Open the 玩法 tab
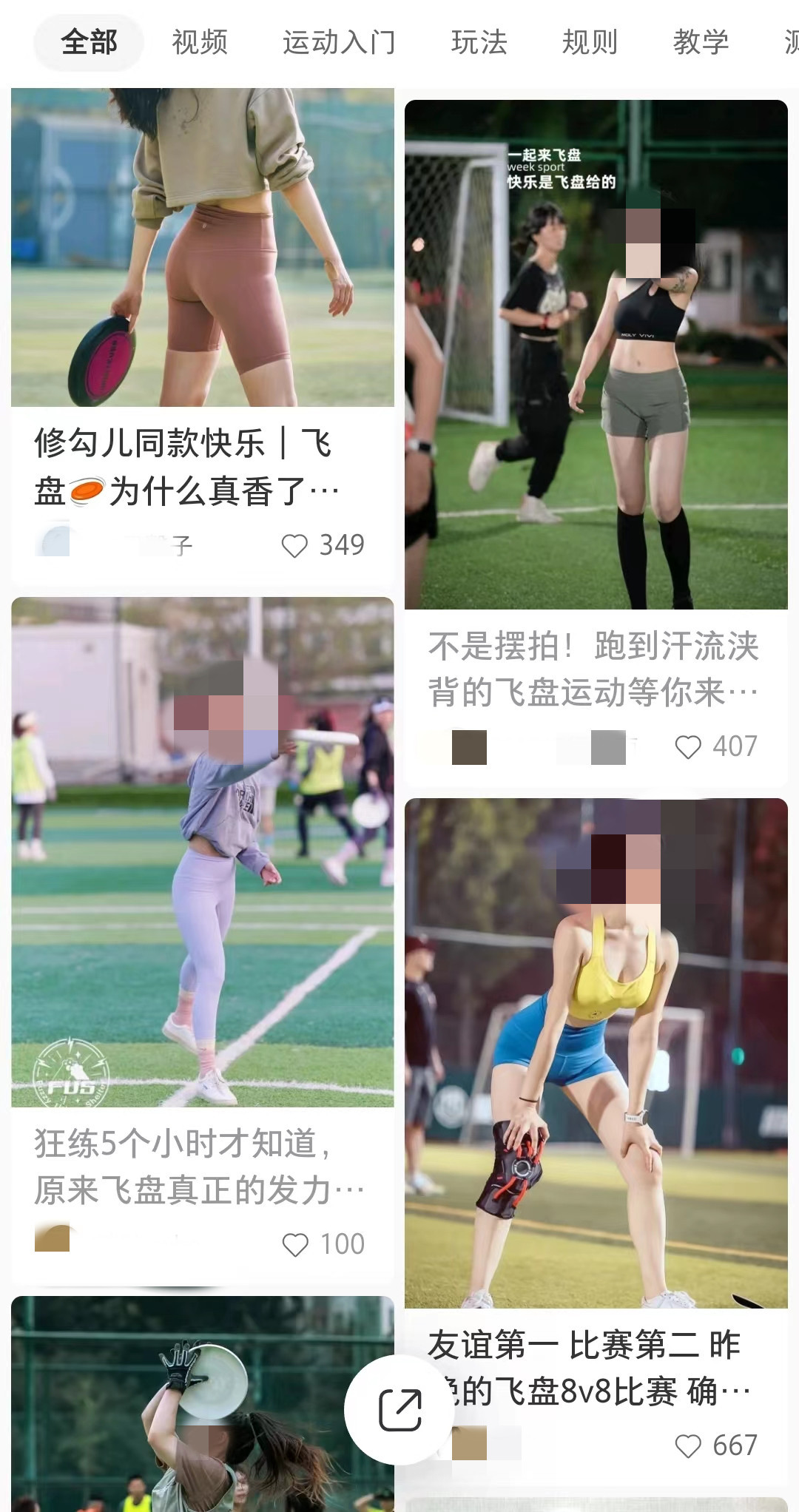 pos(479,42)
